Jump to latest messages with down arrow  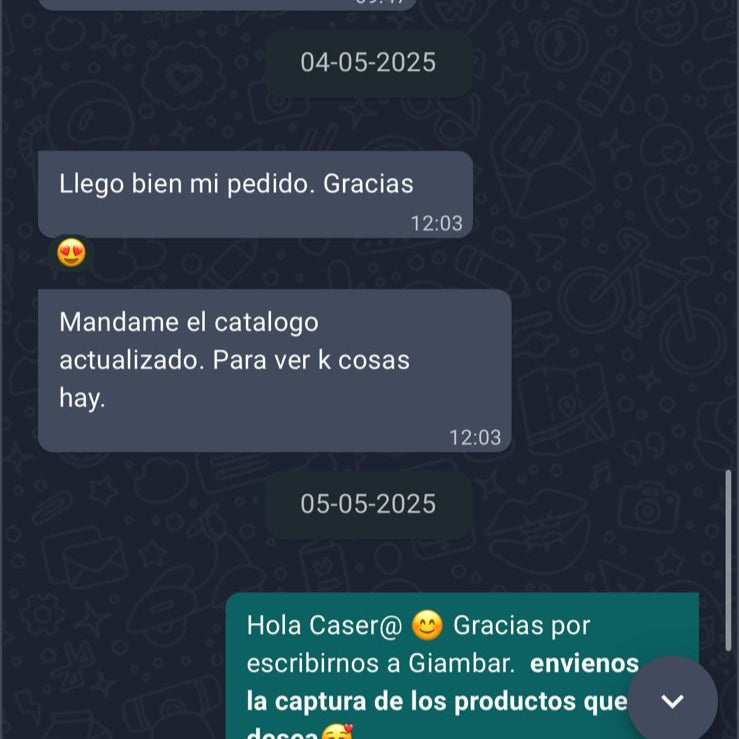pos(672,700)
